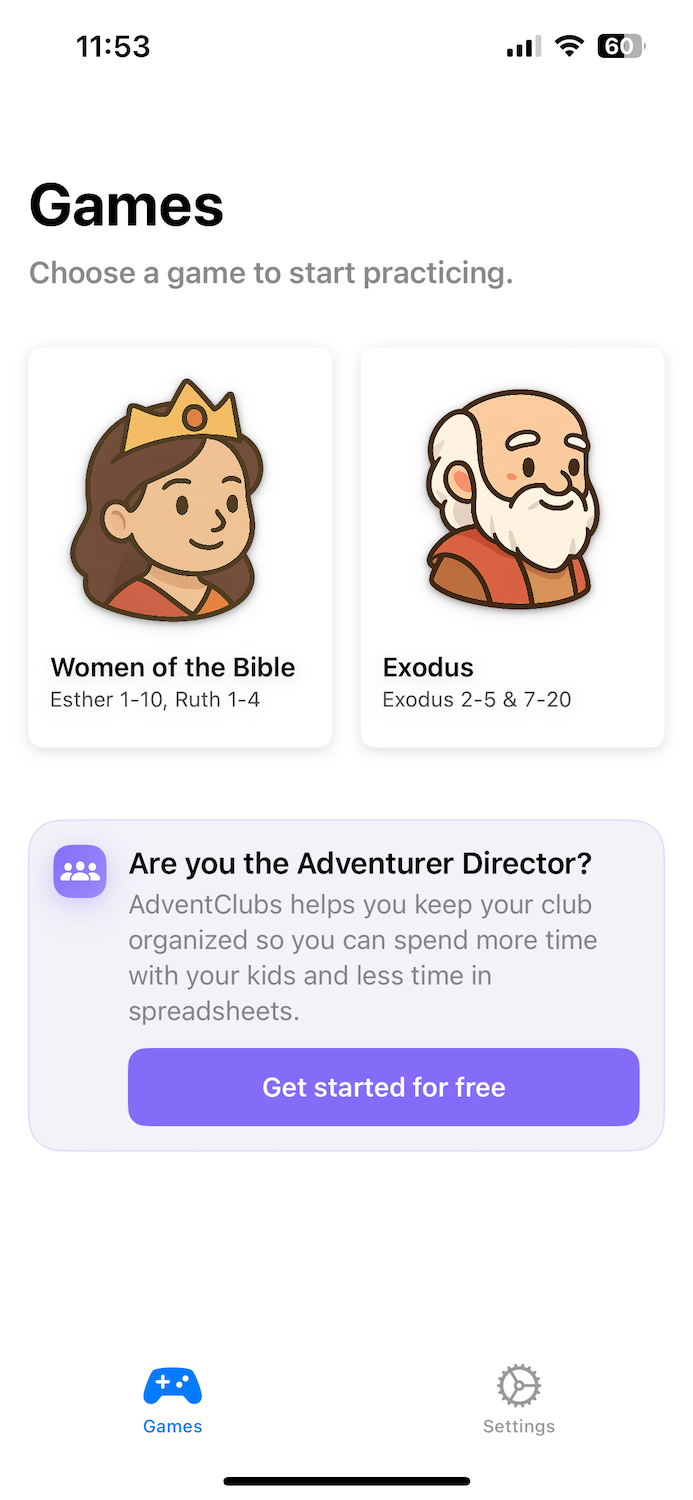Select the Games tab

coord(173,1400)
